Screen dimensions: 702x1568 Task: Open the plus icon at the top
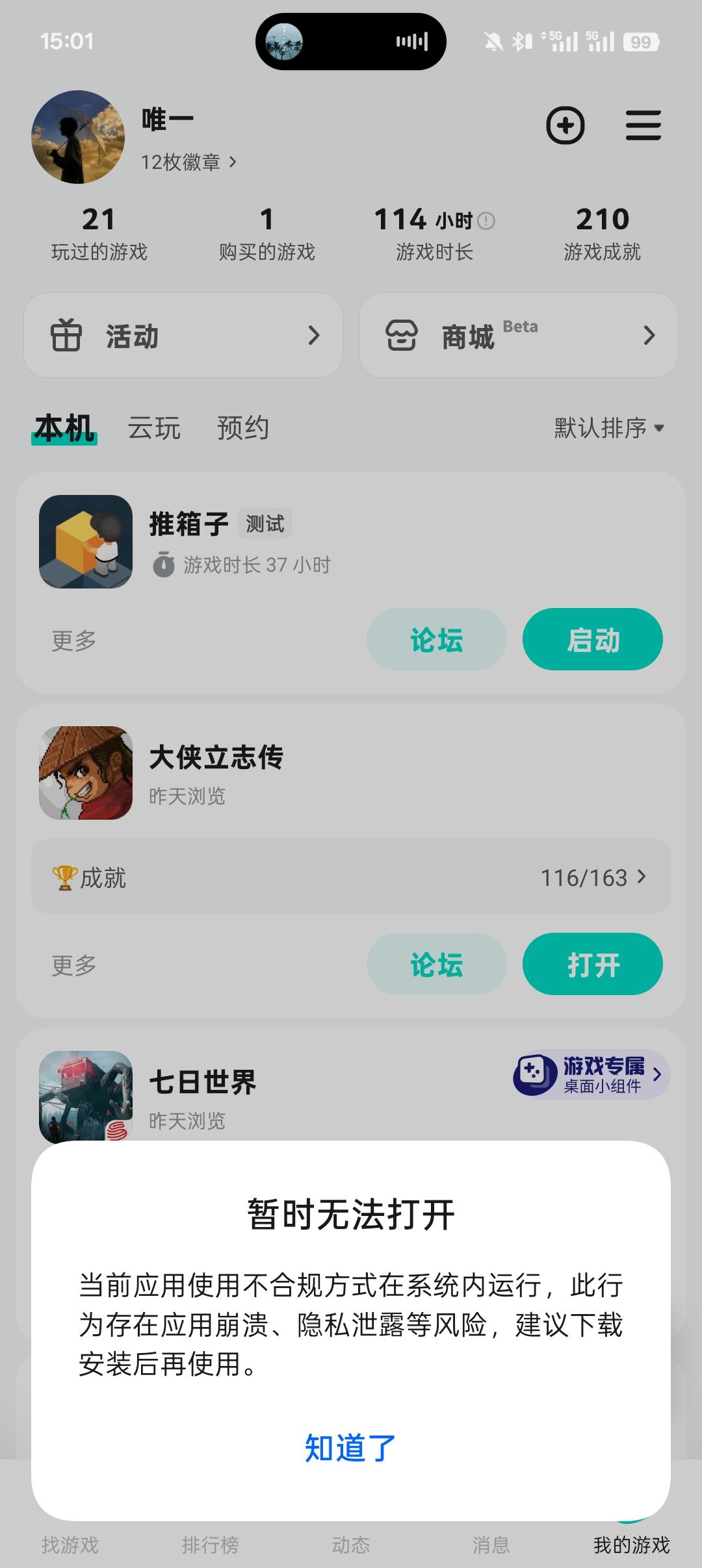565,125
